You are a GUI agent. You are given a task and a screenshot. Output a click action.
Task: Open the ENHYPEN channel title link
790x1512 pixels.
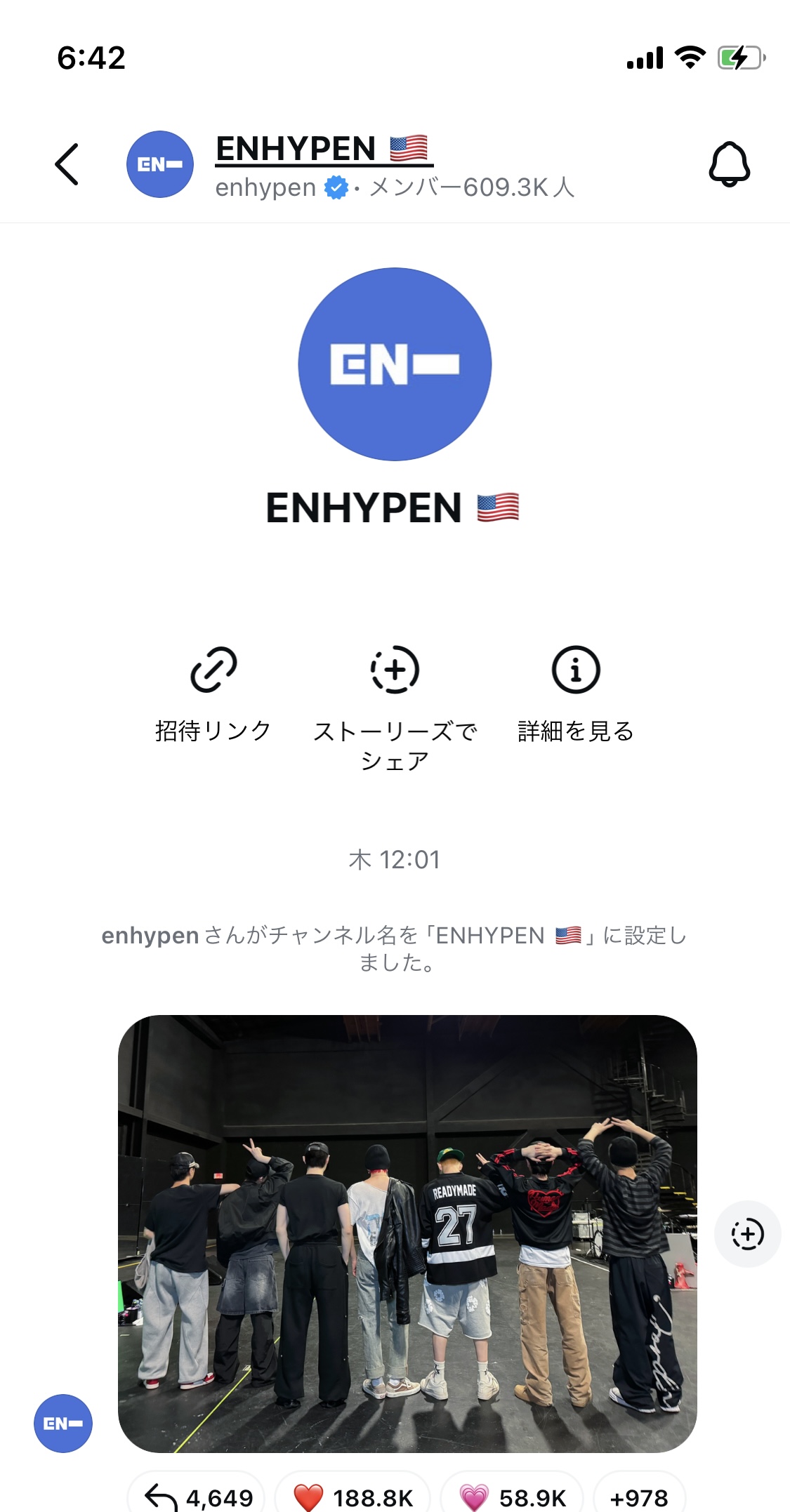pos(323,149)
